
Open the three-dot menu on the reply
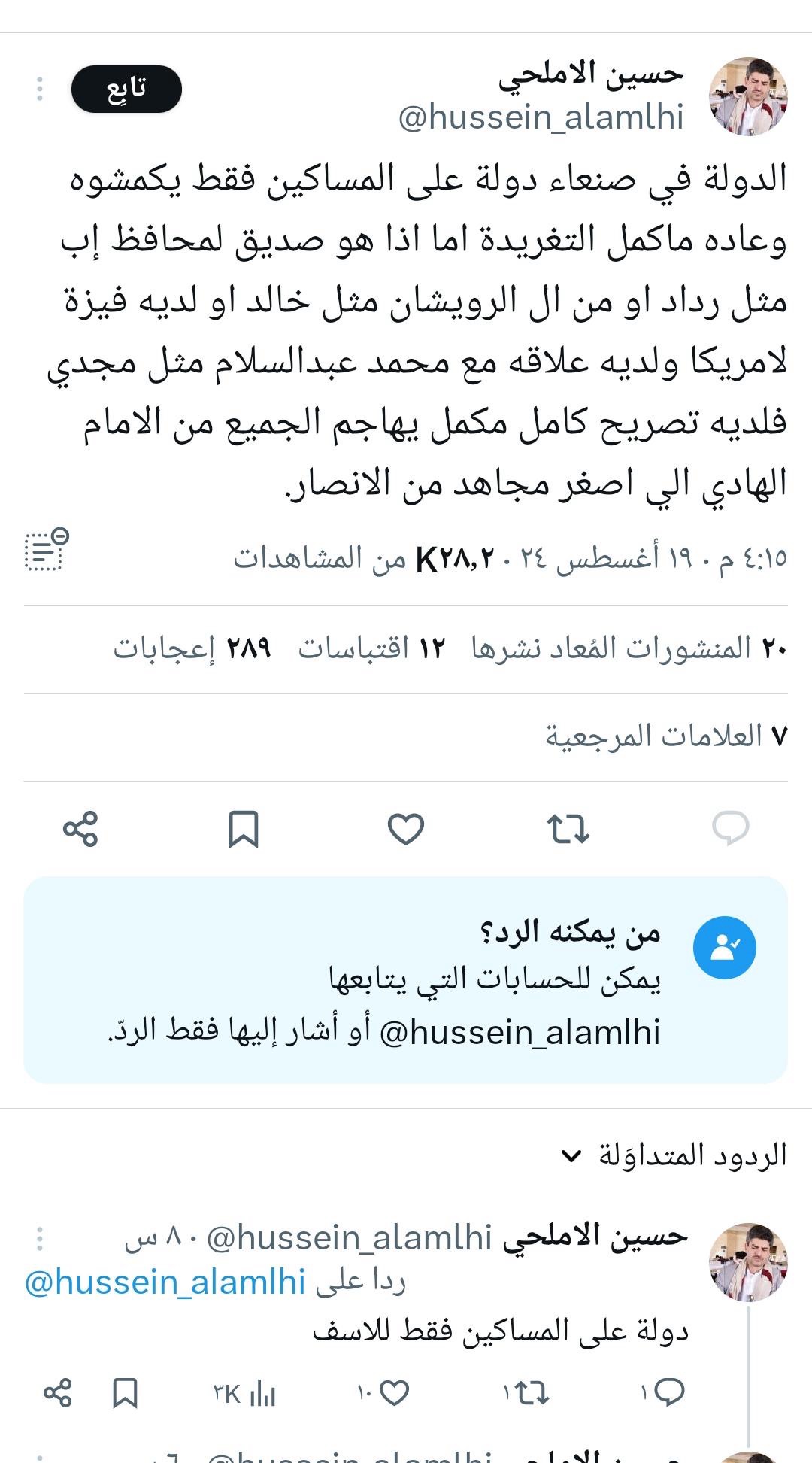[40, 1238]
